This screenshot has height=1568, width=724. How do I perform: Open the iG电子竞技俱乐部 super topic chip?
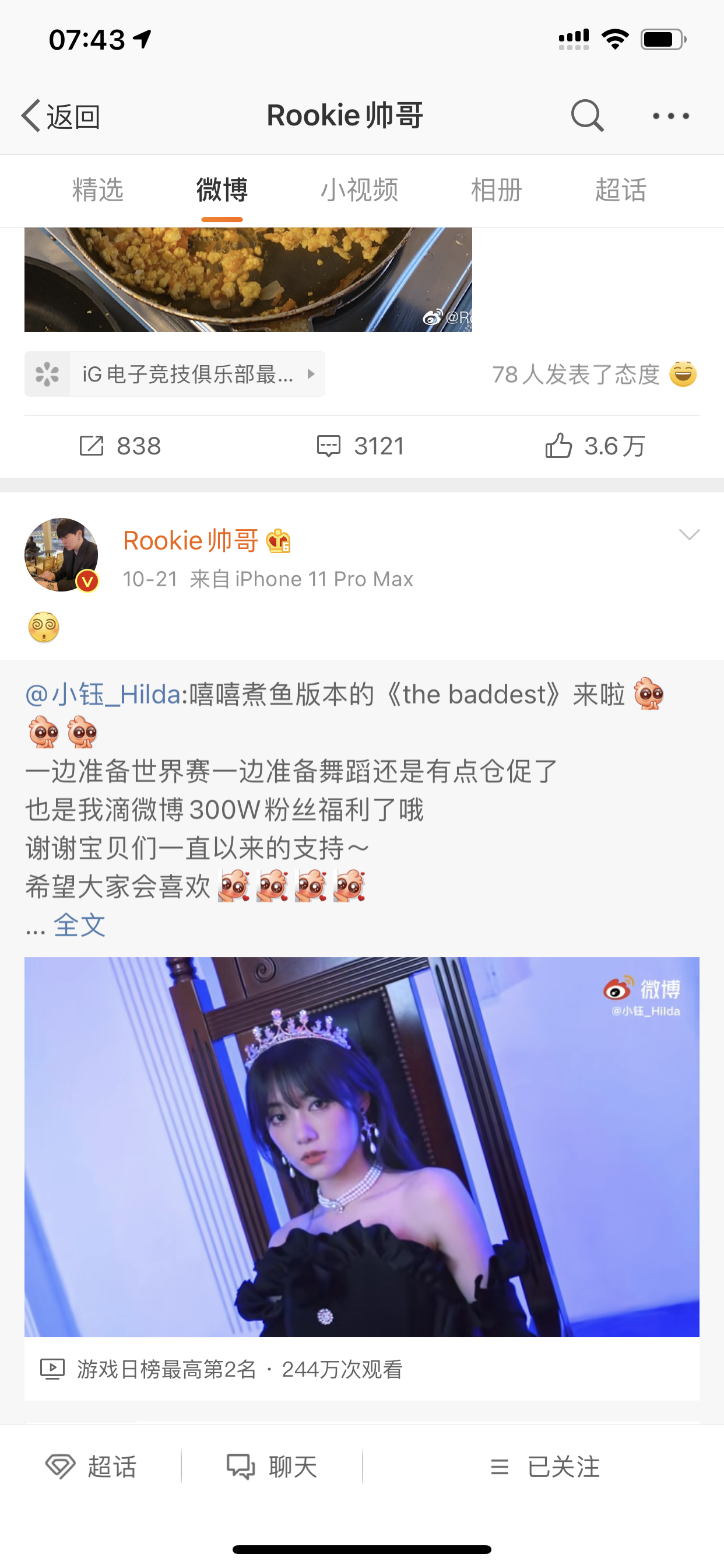click(x=175, y=374)
